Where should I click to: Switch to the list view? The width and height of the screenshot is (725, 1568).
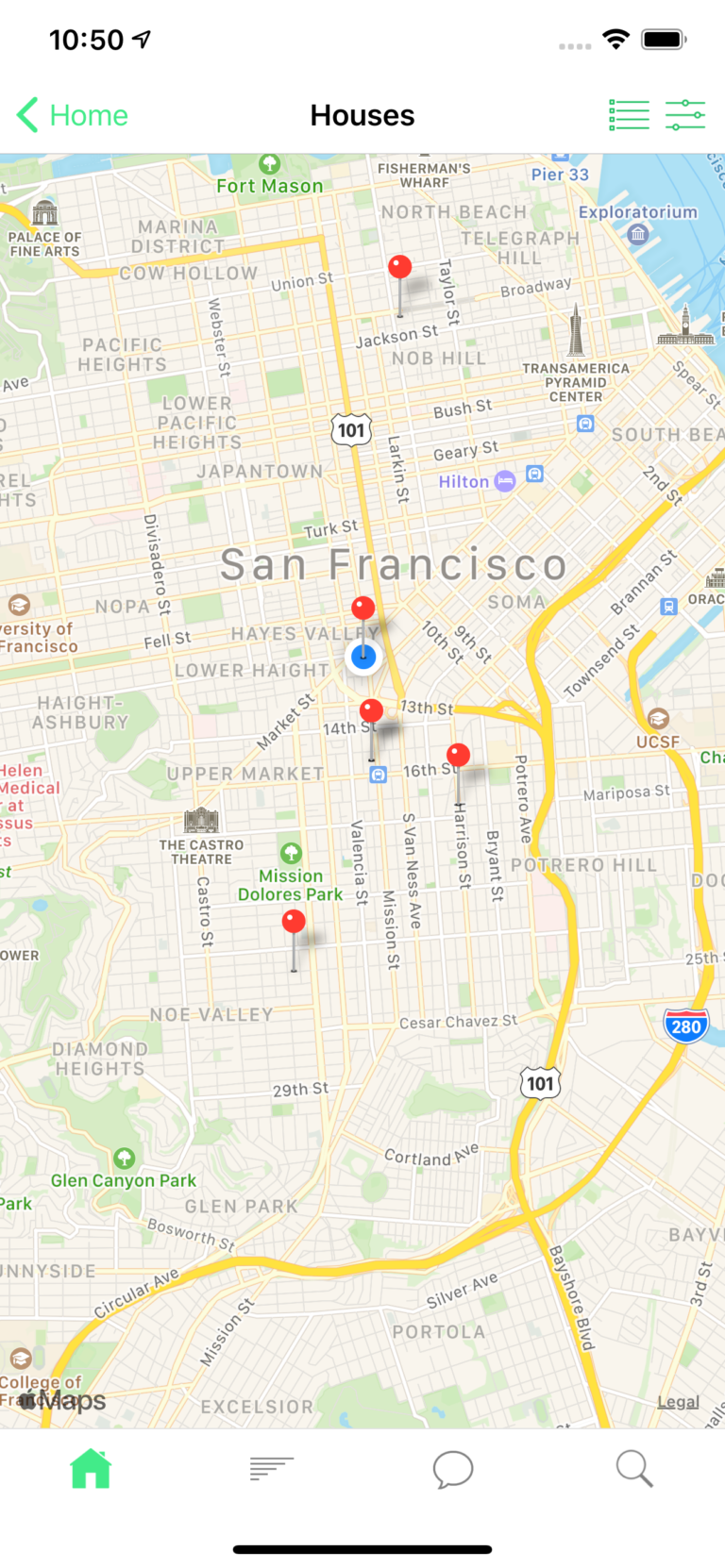629,115
